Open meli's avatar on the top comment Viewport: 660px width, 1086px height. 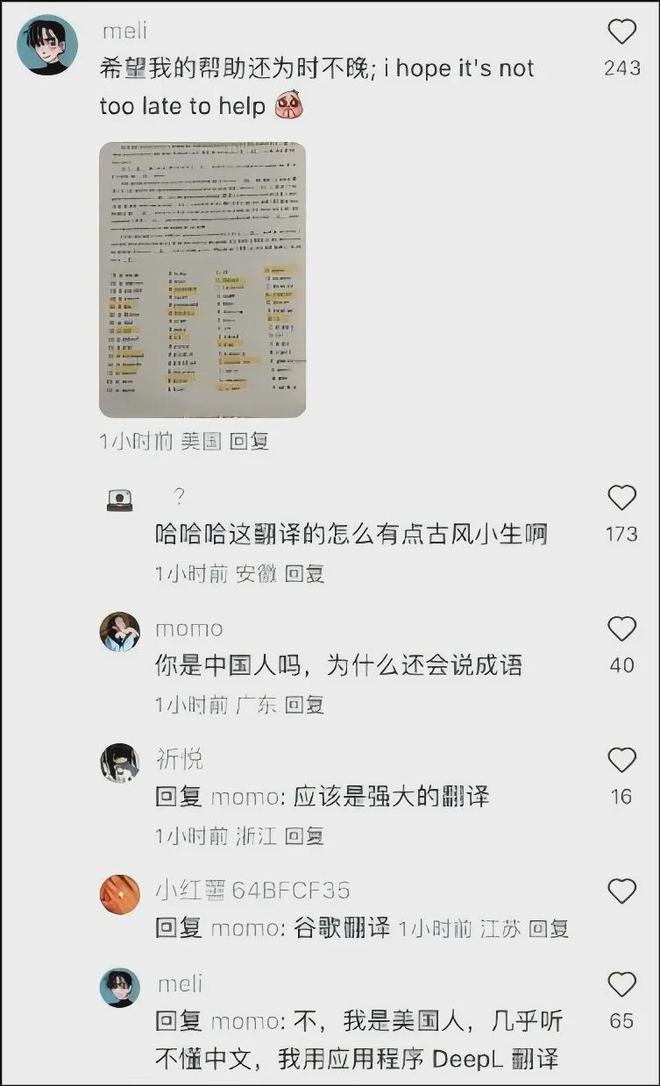pyautogui.click(x=47, y=45)
